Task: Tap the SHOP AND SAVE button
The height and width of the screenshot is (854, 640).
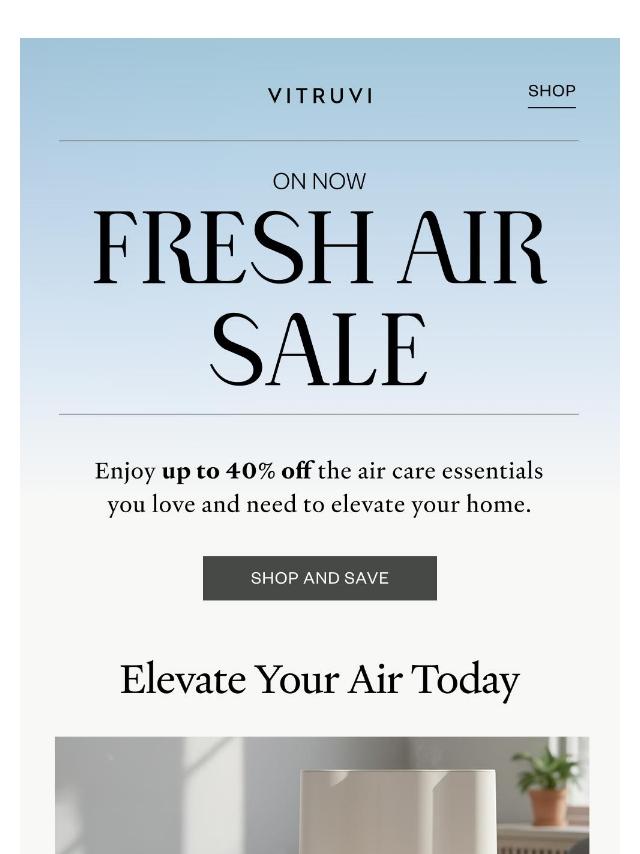Action: coord(319,578)
